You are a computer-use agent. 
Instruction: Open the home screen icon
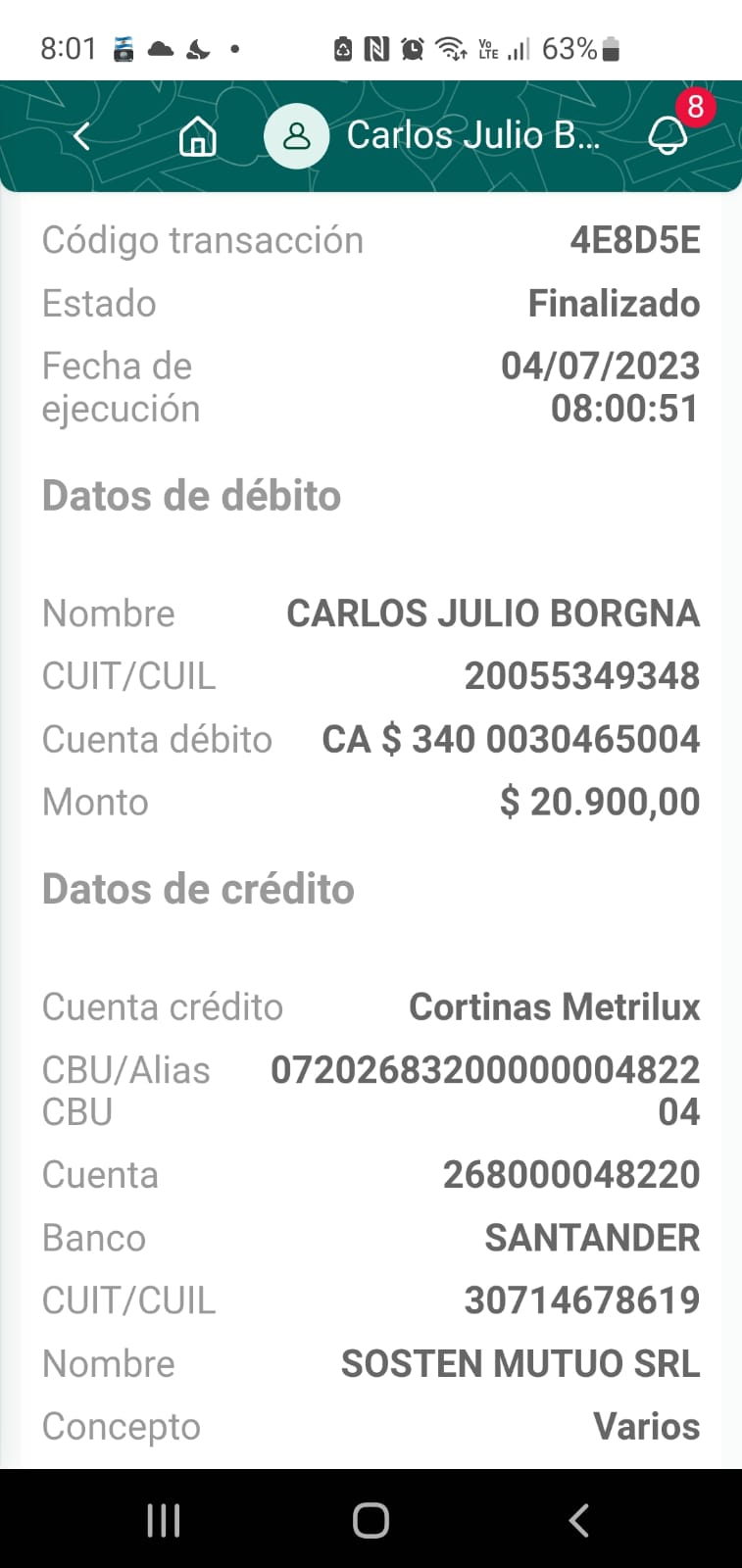pos(197,136)
